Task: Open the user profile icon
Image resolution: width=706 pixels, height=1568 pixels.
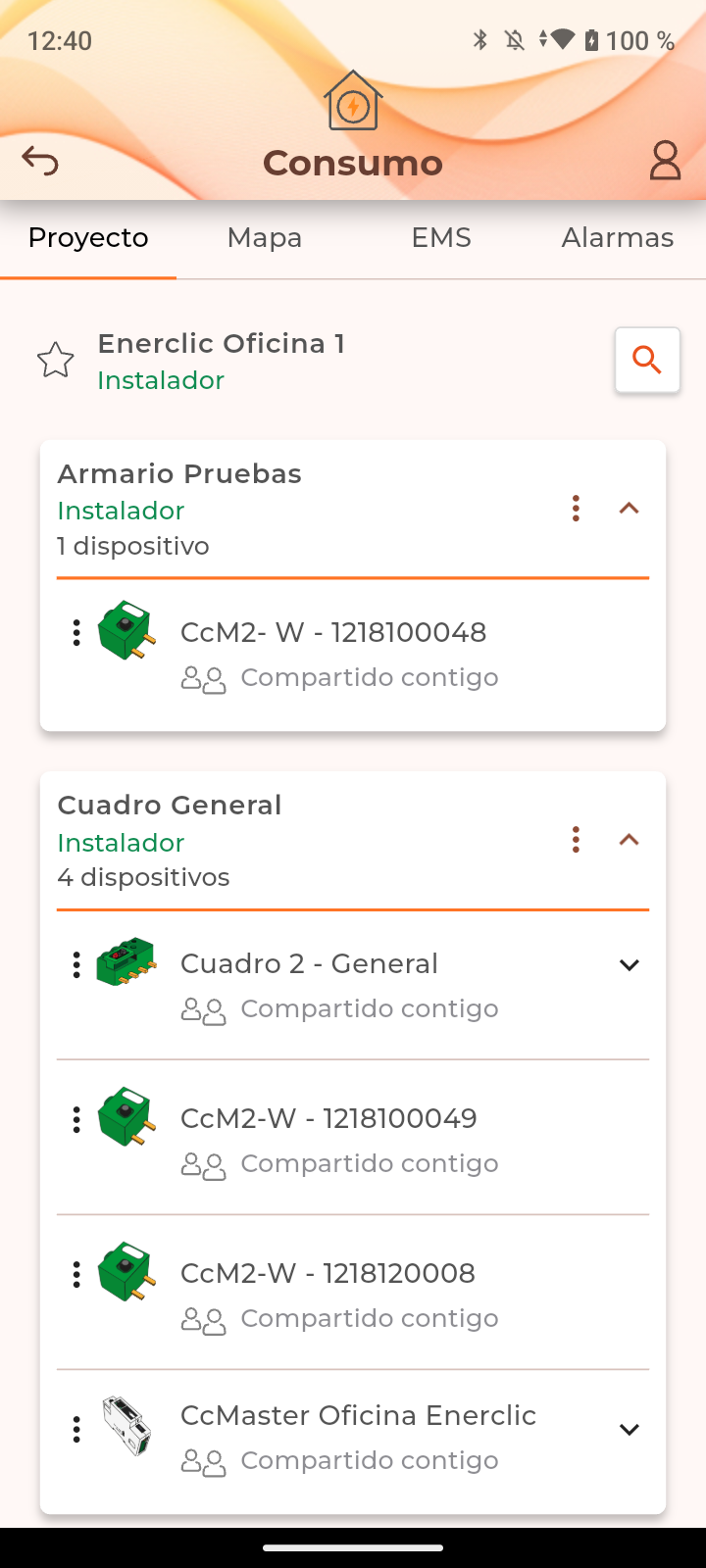Action: click(x=665, y=161)
